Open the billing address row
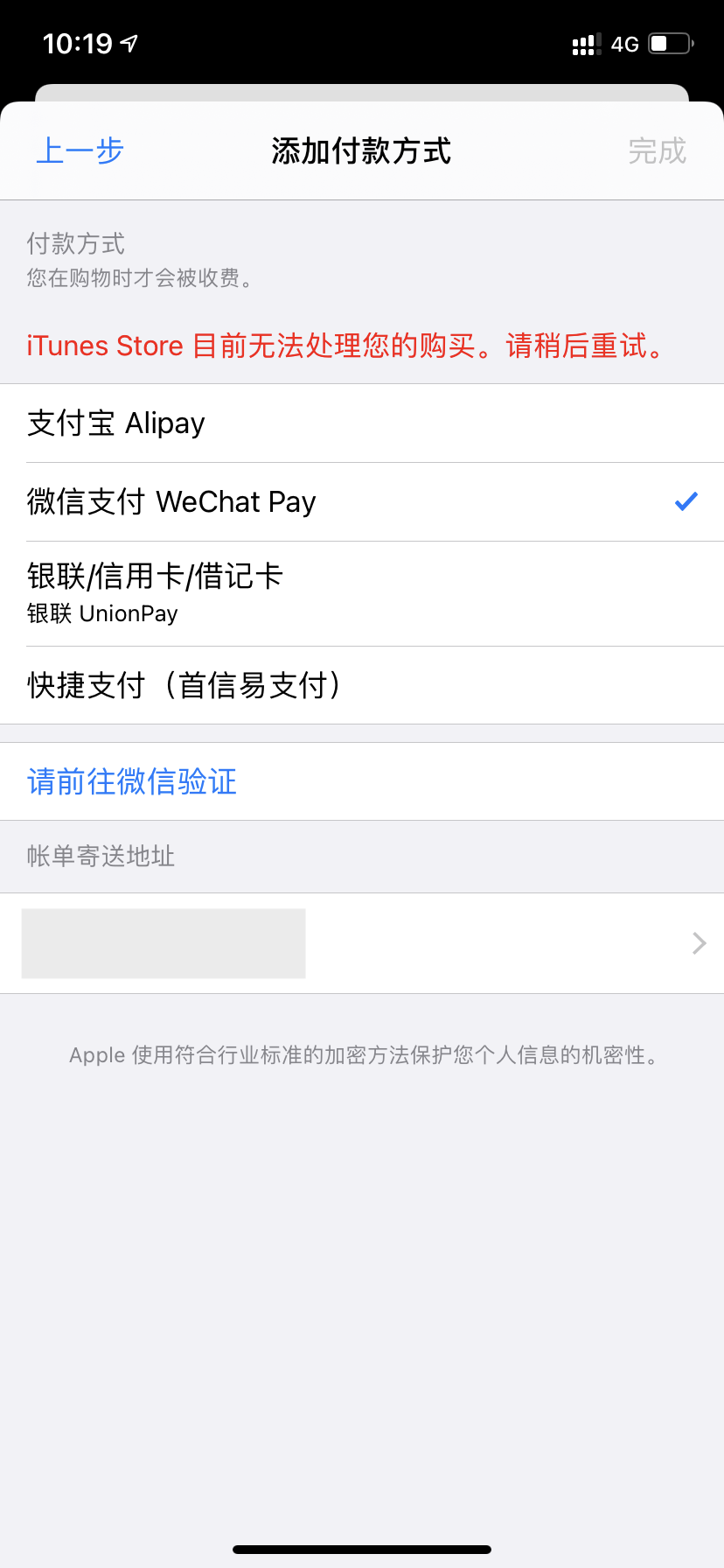The image size is (724, 1568). click(362, 943)
